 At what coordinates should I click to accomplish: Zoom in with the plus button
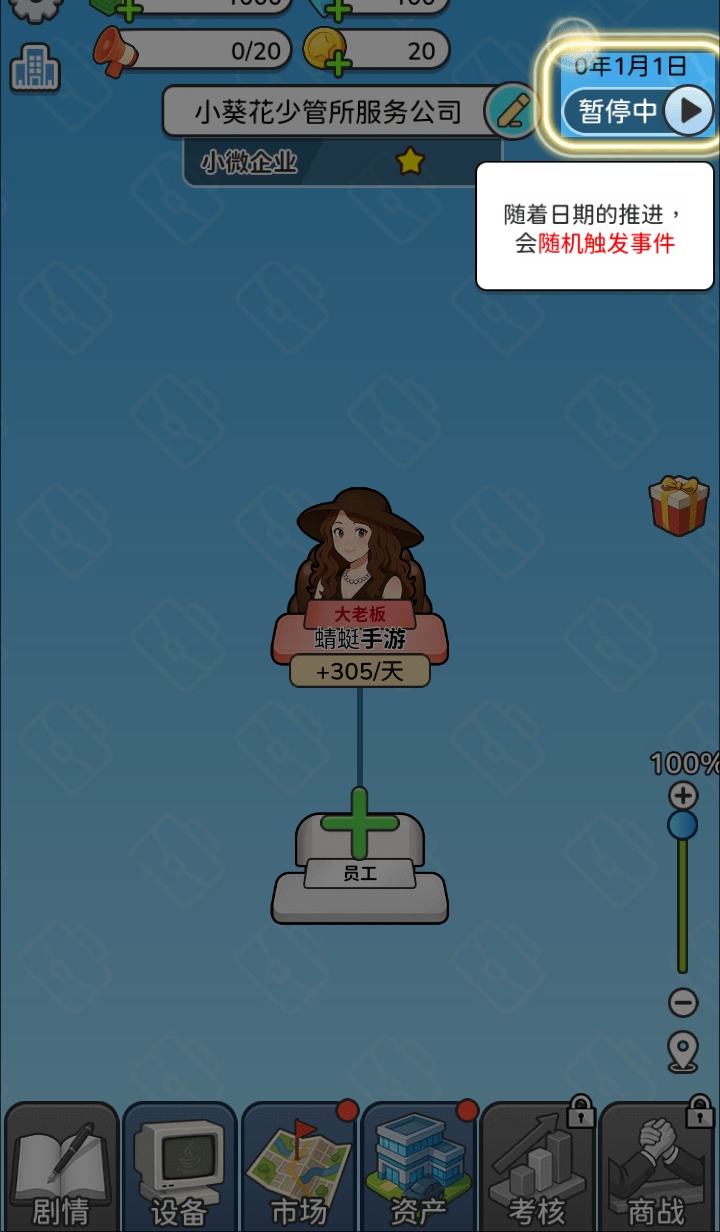tap(683, 796)
